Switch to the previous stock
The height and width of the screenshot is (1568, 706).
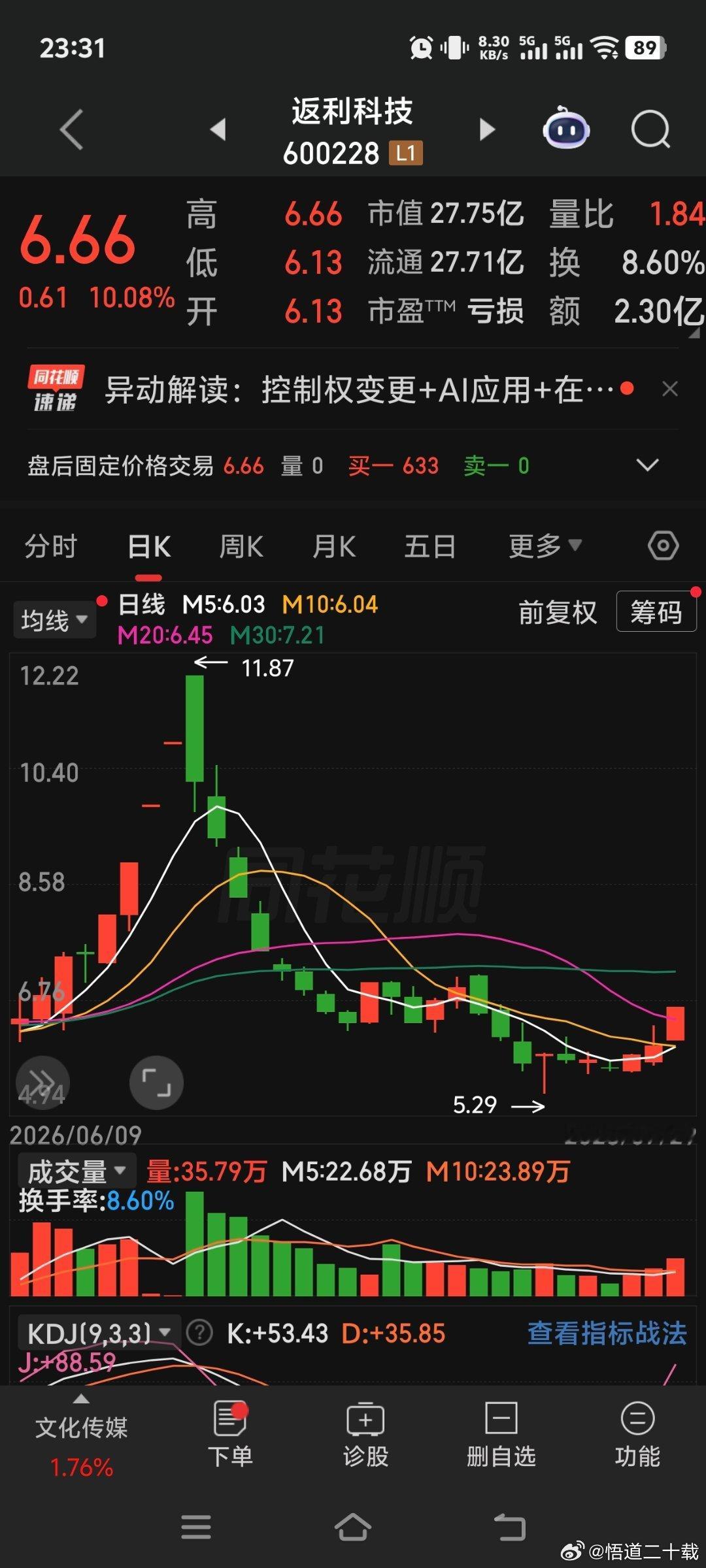[218, 129]
